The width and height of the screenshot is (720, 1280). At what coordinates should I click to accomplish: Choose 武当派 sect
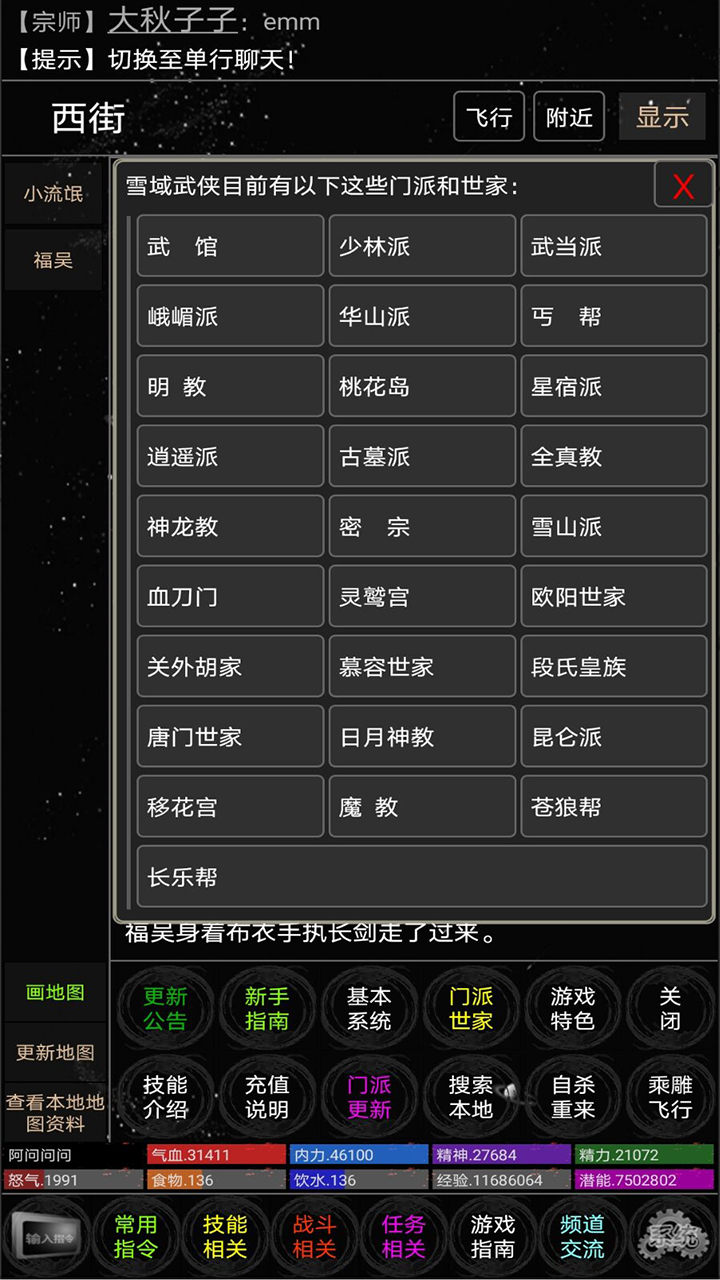(613, 246)
